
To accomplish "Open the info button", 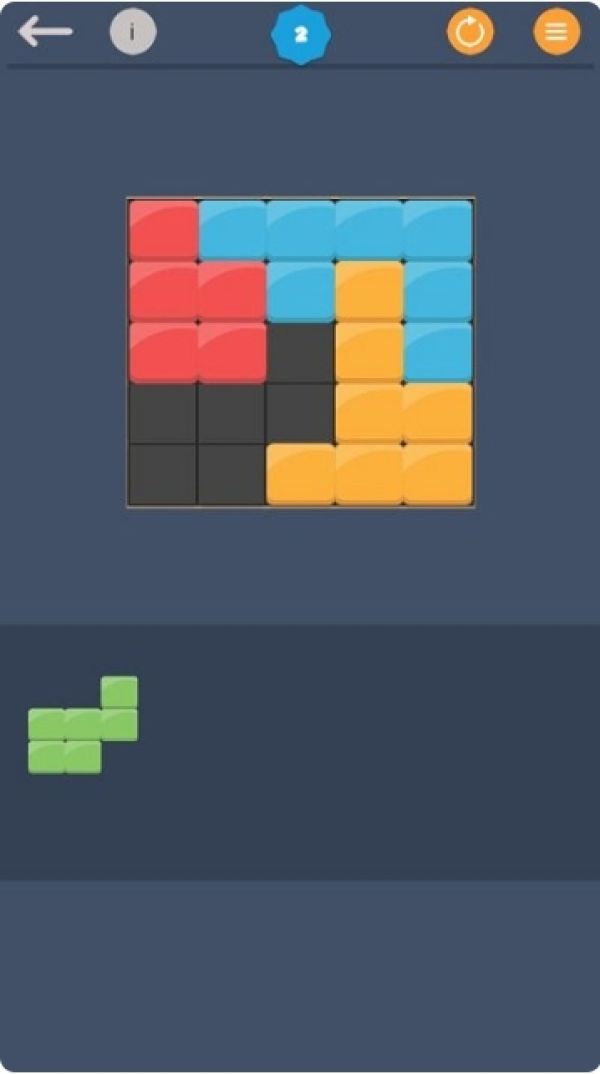I will (x=133, y=34).
